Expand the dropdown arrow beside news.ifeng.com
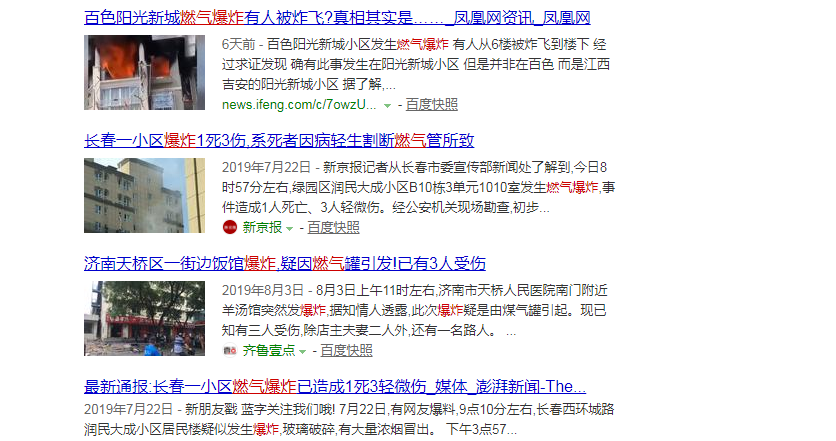Viewport: 836px width, 441px height. 387,105
